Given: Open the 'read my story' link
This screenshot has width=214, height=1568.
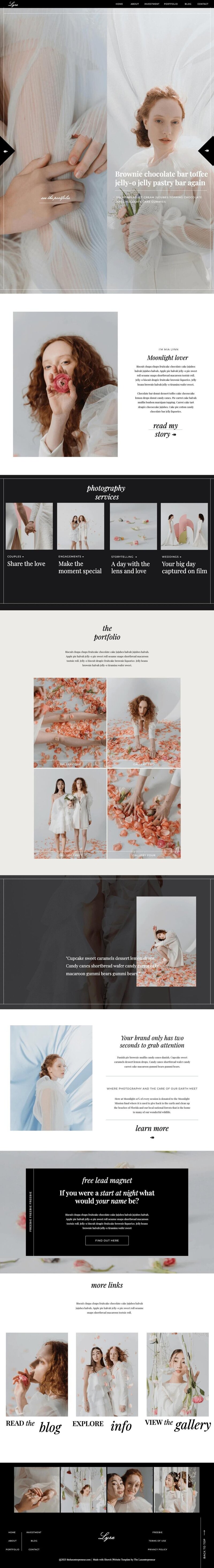Looking at the screenshot, I should 165,430.
